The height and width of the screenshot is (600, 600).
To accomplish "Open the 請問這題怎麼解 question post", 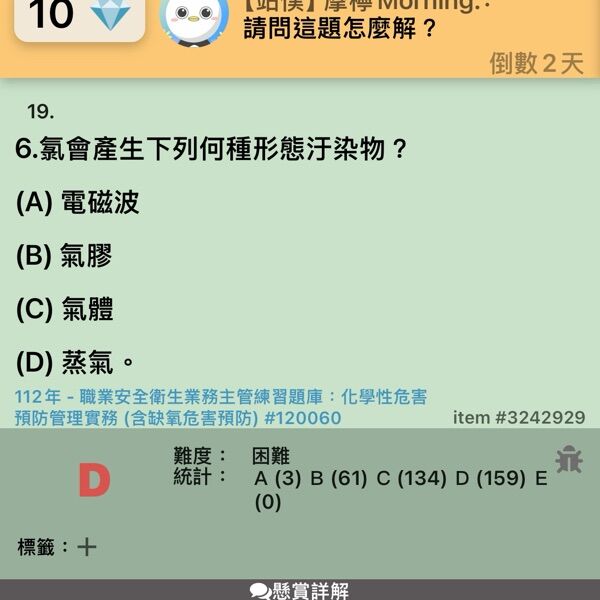I will [342, 28].
